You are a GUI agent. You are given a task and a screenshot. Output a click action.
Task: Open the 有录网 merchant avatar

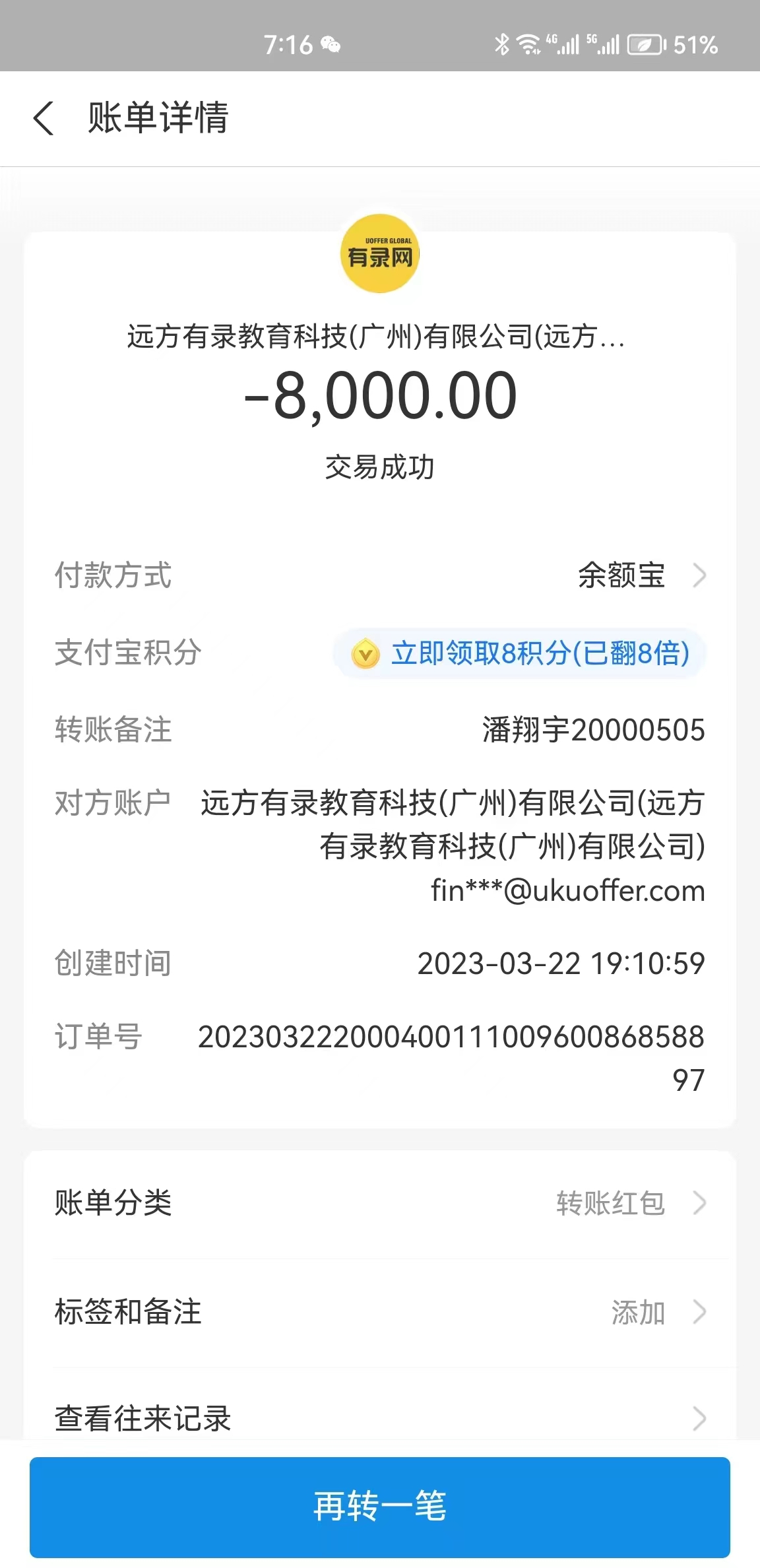[380, 254]
